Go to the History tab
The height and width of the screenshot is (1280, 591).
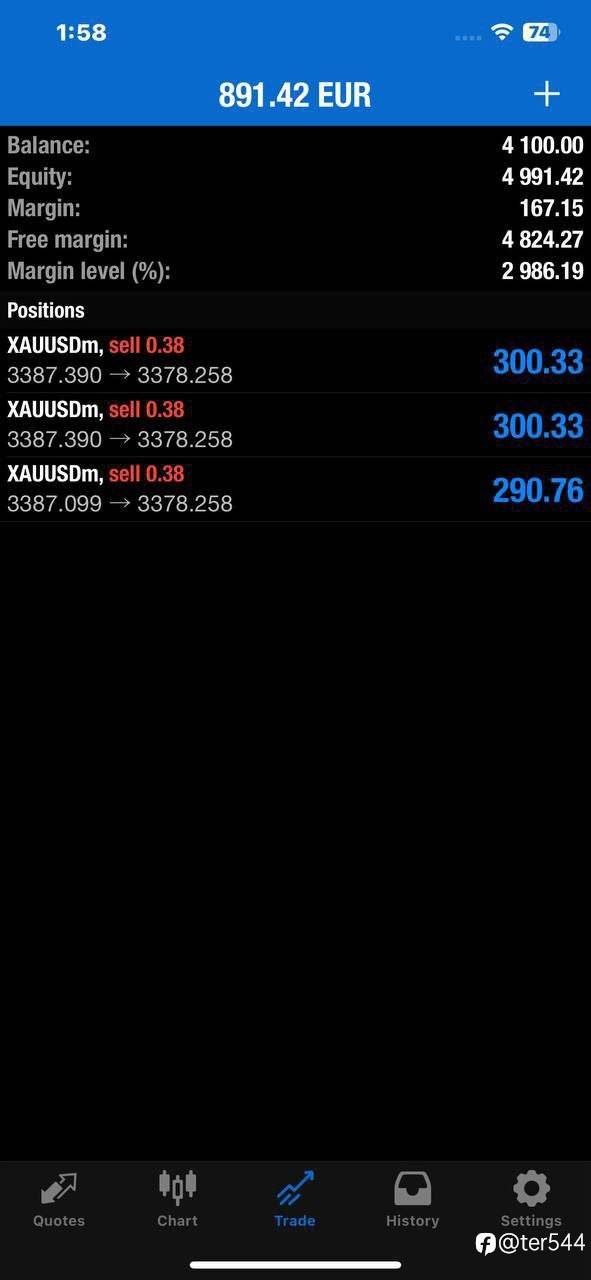(x=413, y=1199)
